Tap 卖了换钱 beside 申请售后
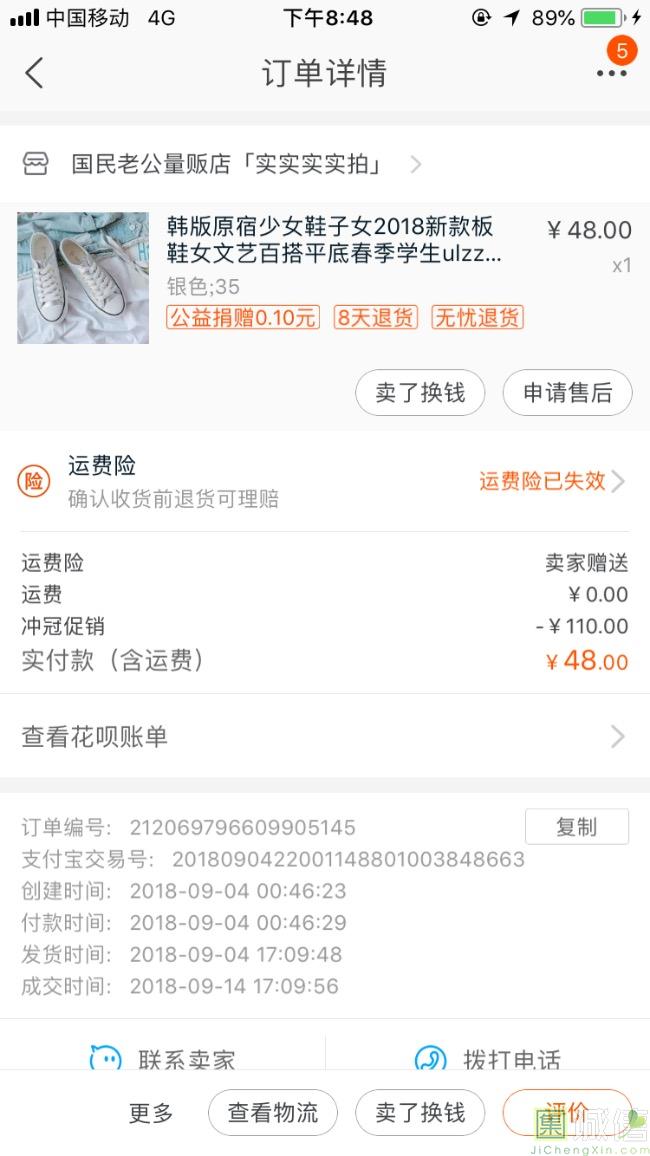This screenshot has height=1156, width=650. [420, 393]
